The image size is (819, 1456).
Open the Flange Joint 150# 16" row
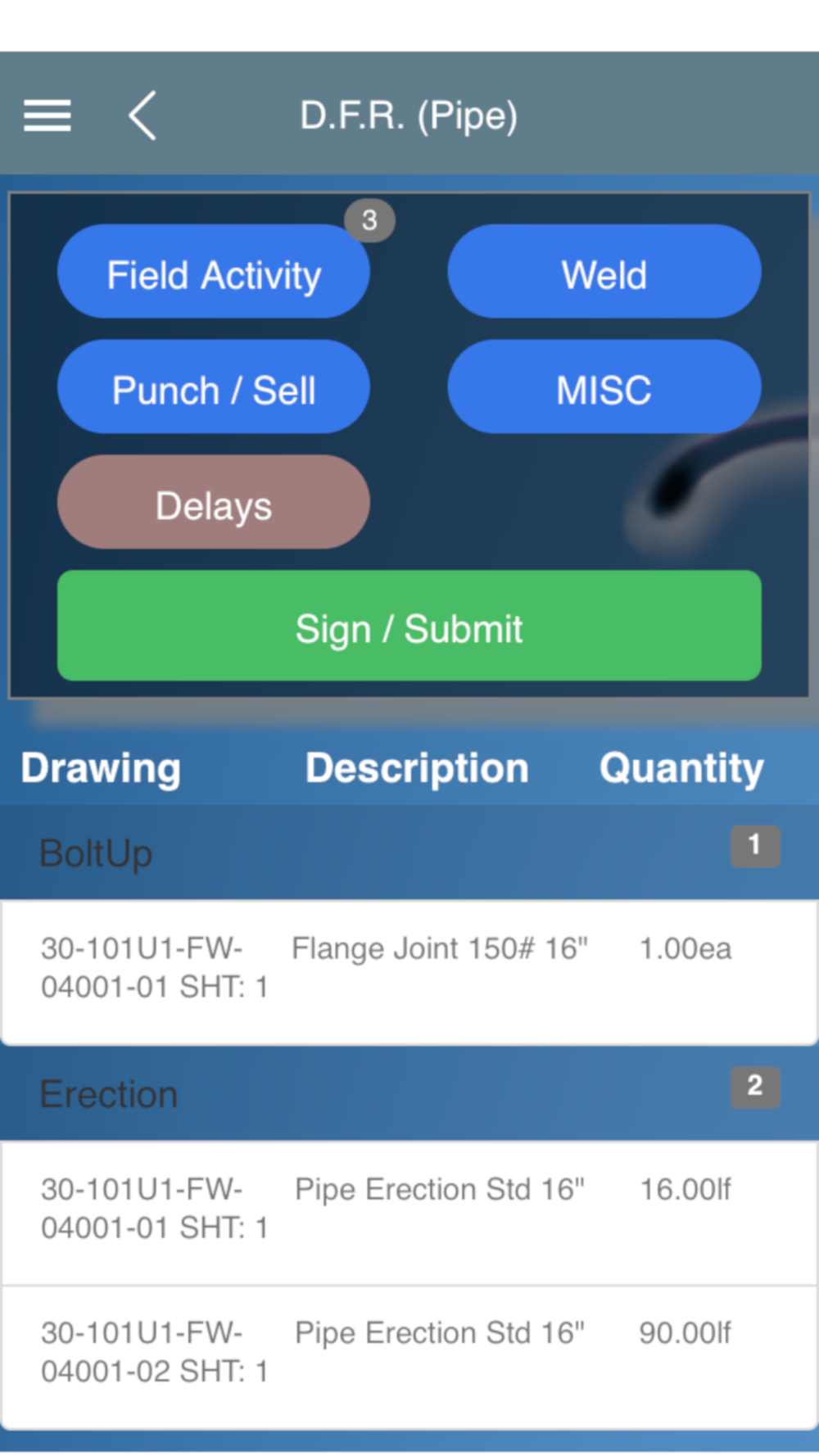click(409, 972)
